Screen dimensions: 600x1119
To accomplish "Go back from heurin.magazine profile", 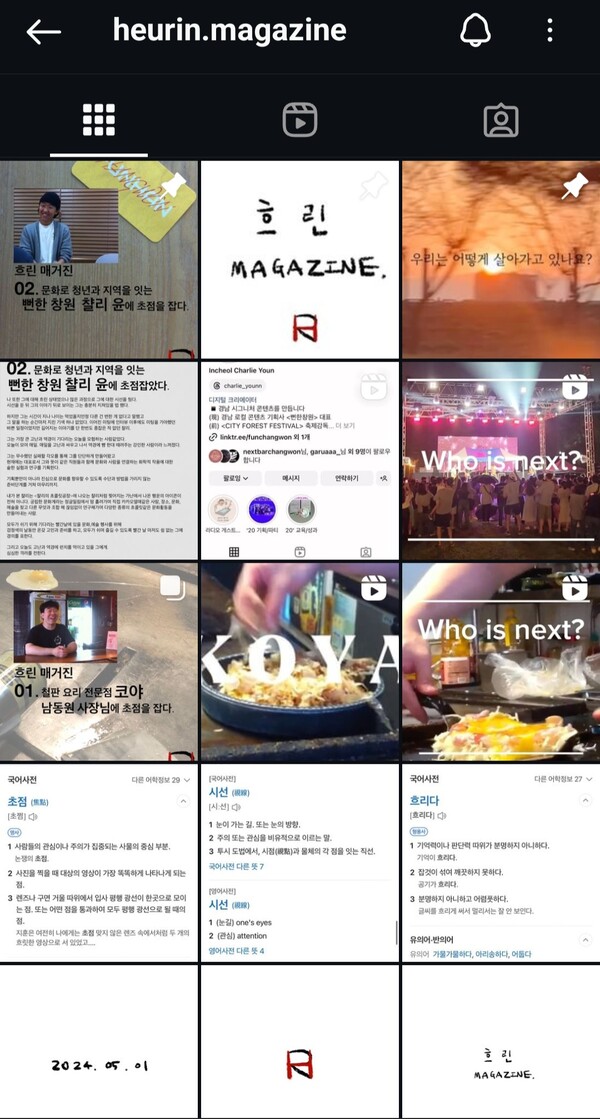I will [43, 31].
